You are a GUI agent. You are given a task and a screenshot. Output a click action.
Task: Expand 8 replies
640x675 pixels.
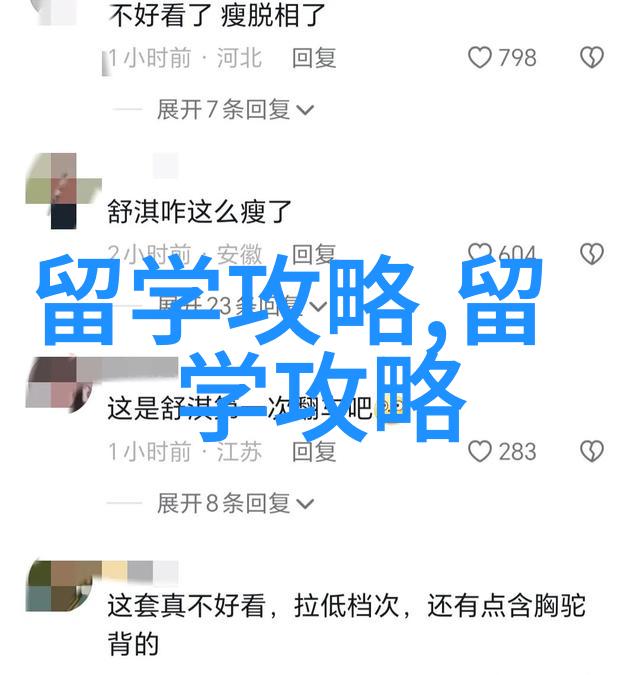pos(234,502)
